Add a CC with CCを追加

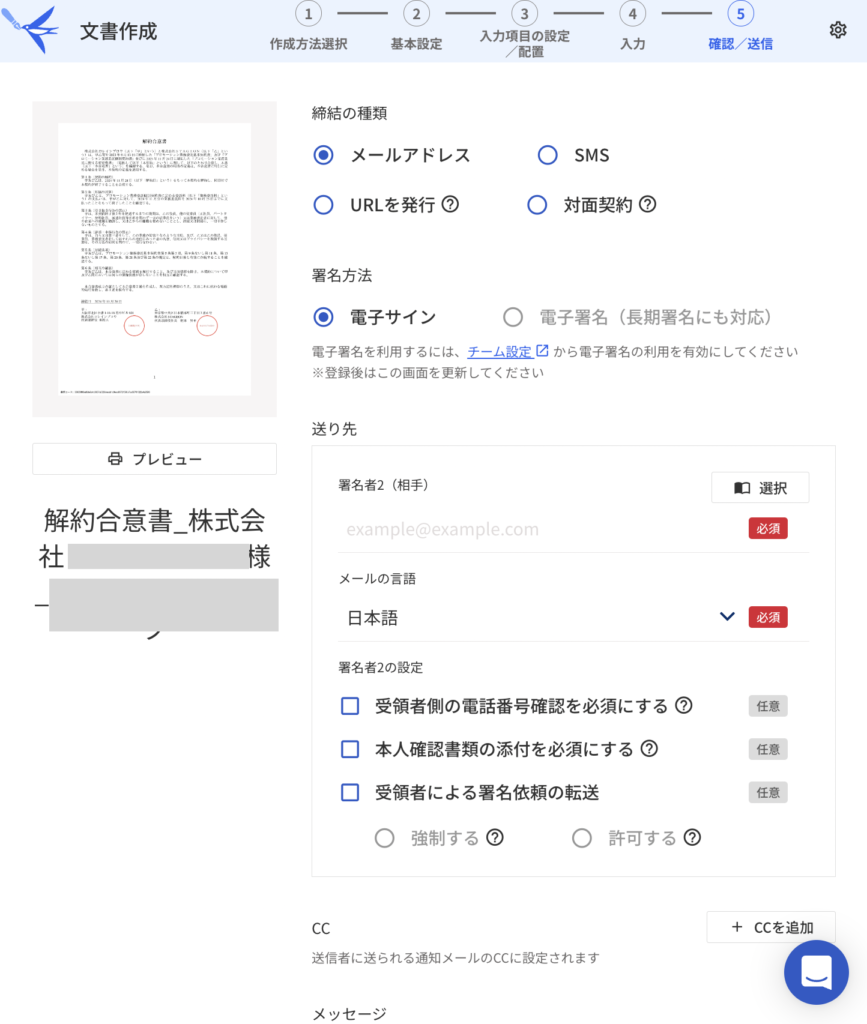[x=771, y=927]
